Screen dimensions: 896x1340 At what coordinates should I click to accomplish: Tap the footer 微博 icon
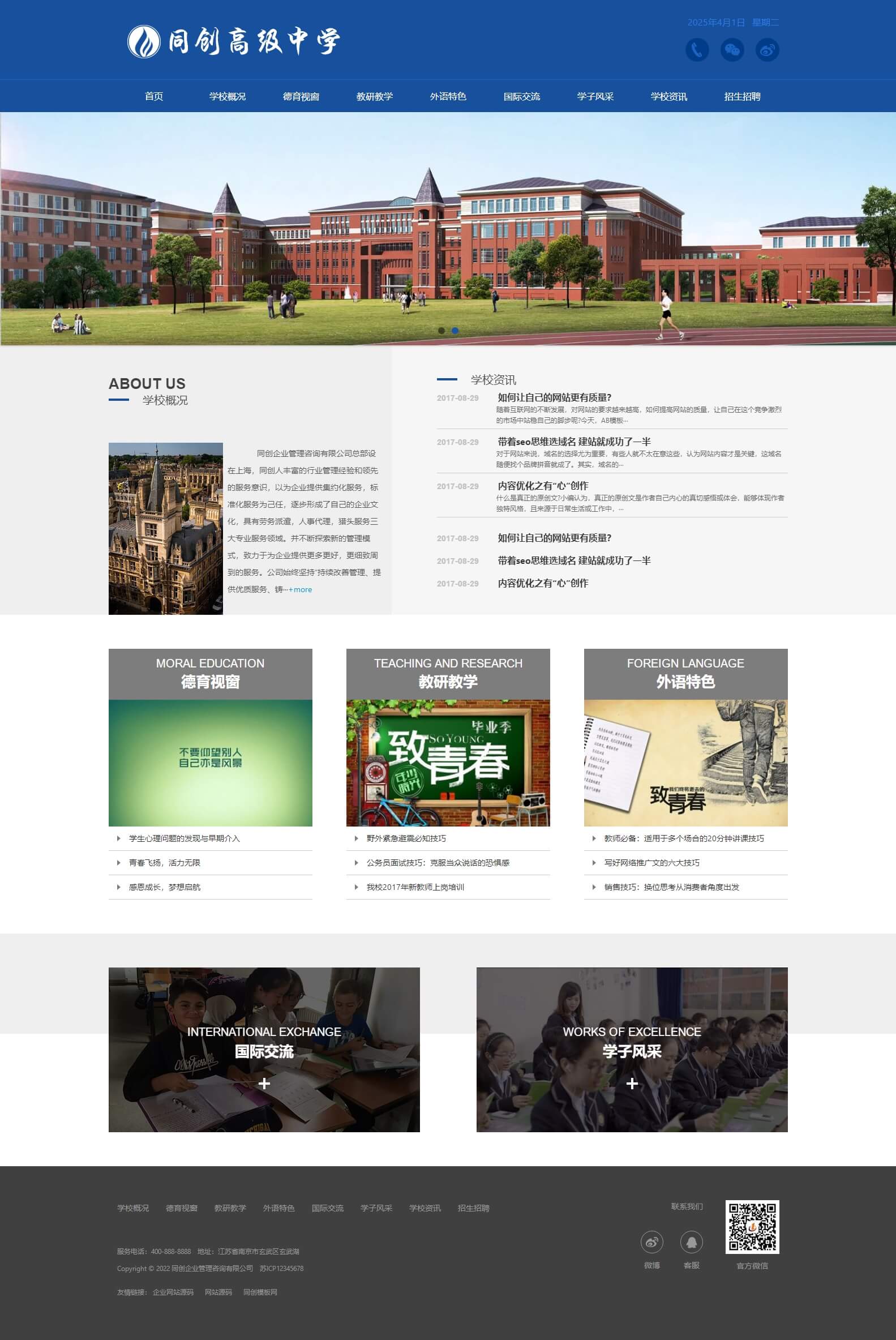click(651, 1241)
